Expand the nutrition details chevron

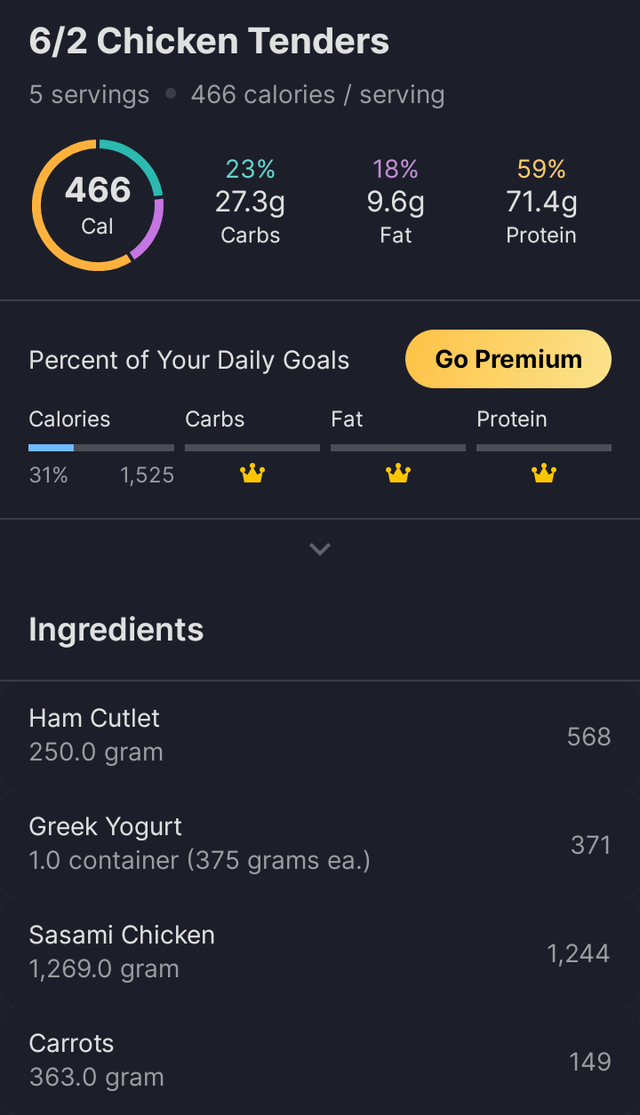pos(320,549)
